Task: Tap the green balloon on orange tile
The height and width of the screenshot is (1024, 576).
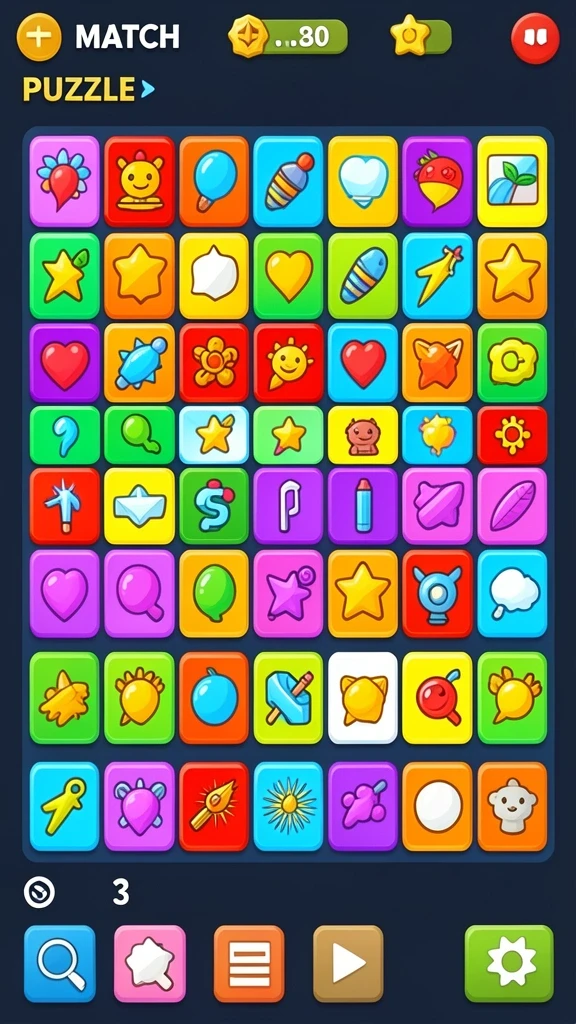Action: (x=214, y=594)
